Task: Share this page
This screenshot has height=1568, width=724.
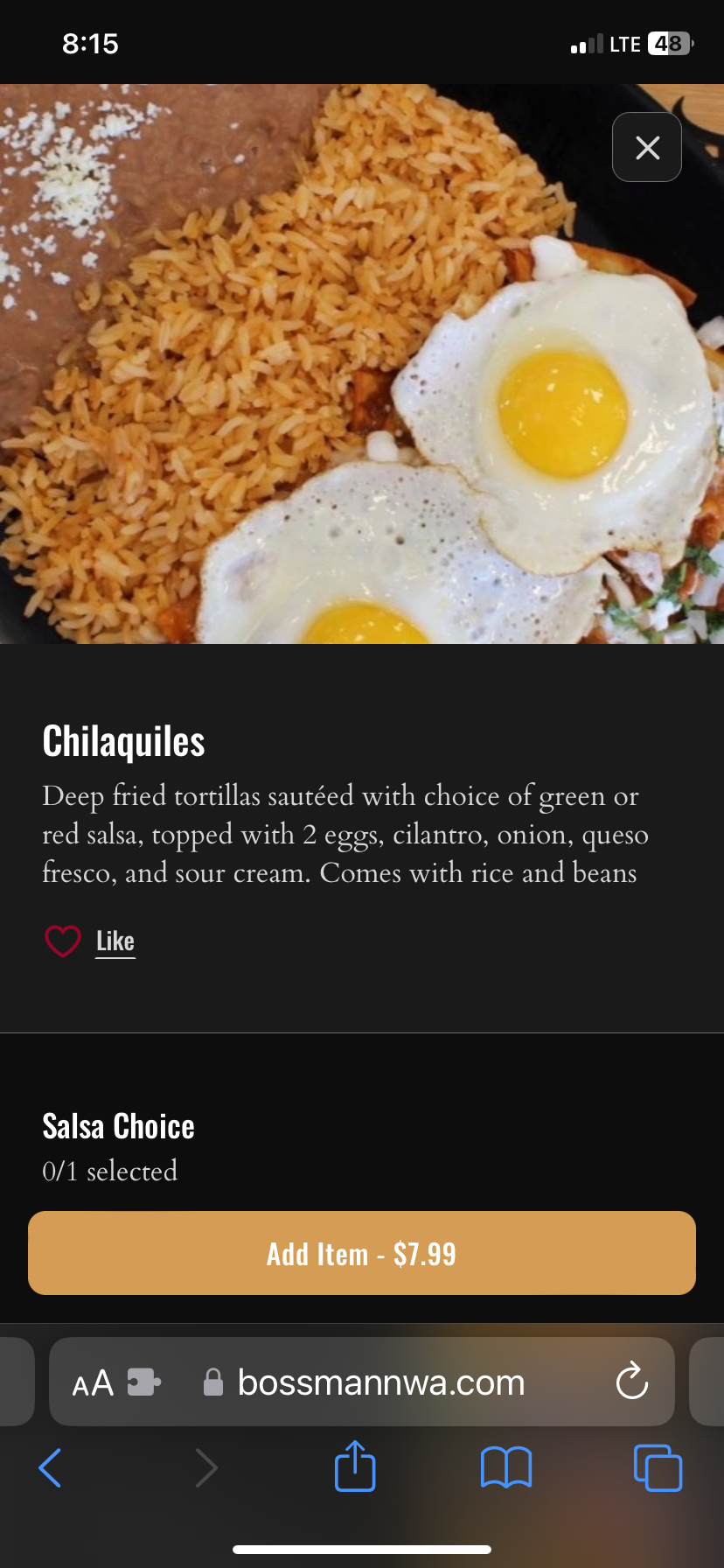Action: (x=355, y=1466)
